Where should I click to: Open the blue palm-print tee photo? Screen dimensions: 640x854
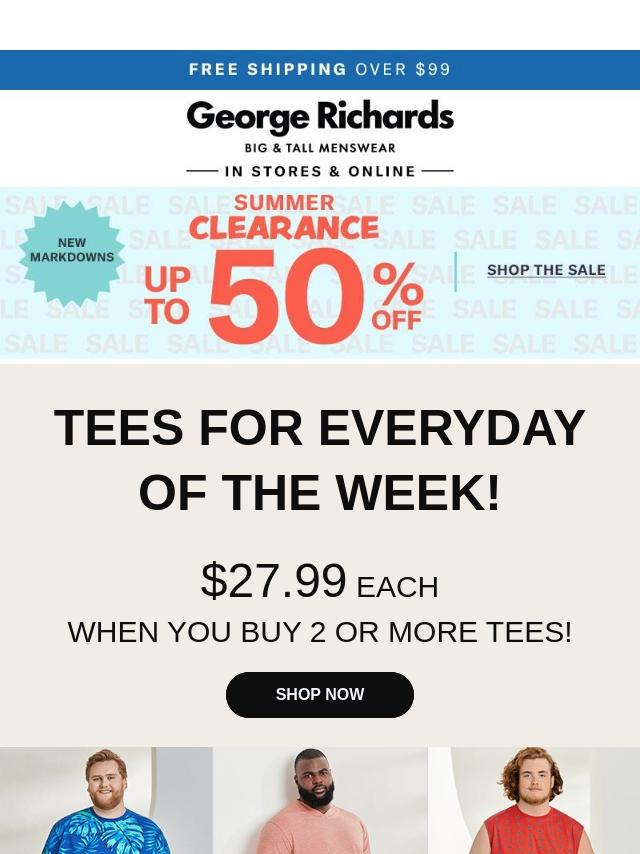(106, 802)
